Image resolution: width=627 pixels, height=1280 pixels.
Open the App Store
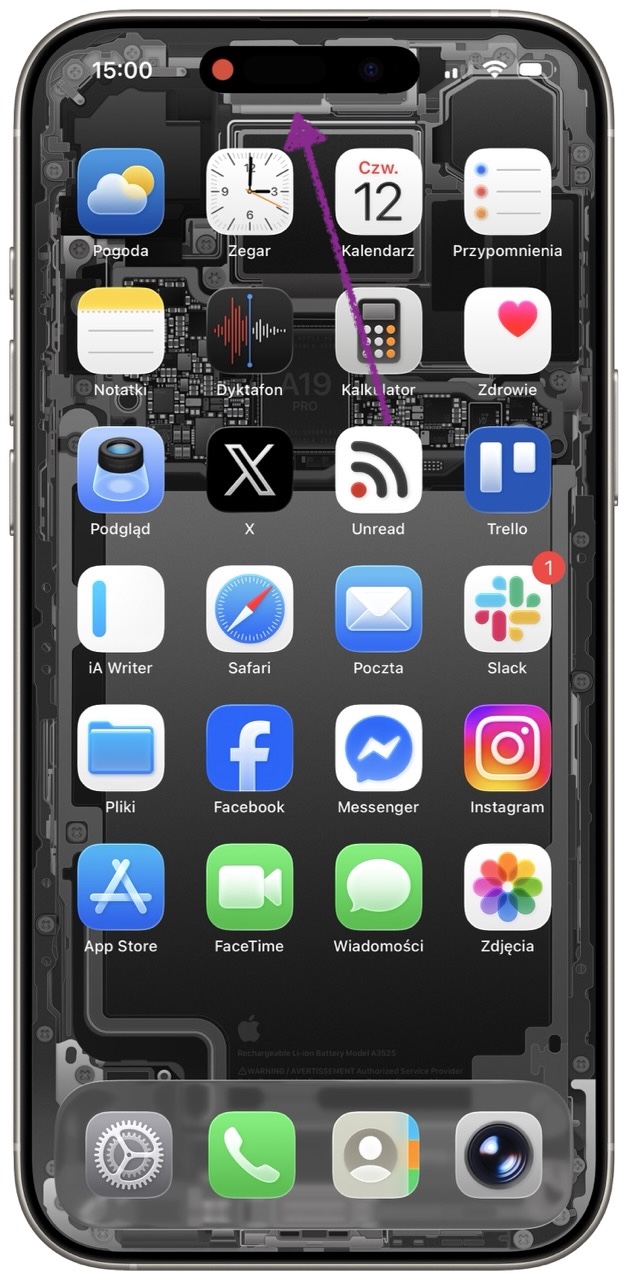[121, 887]
